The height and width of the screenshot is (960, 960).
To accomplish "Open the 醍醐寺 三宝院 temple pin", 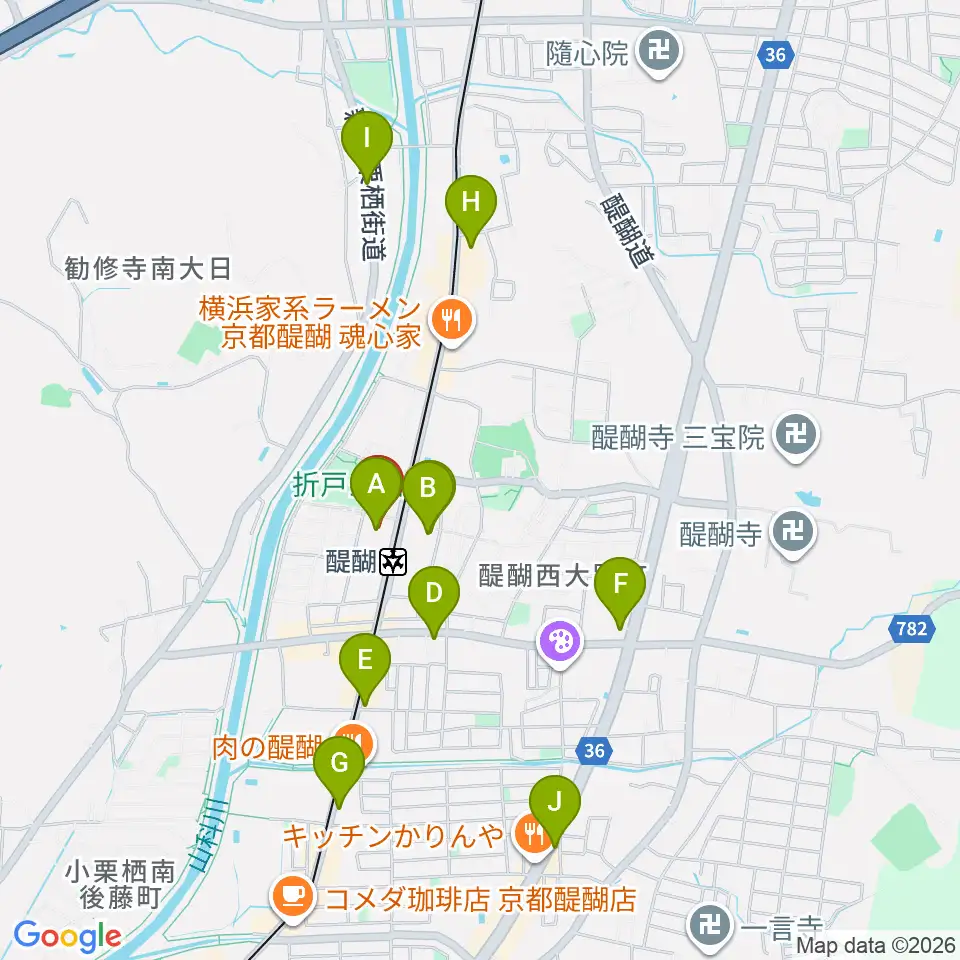I will 795,437.
